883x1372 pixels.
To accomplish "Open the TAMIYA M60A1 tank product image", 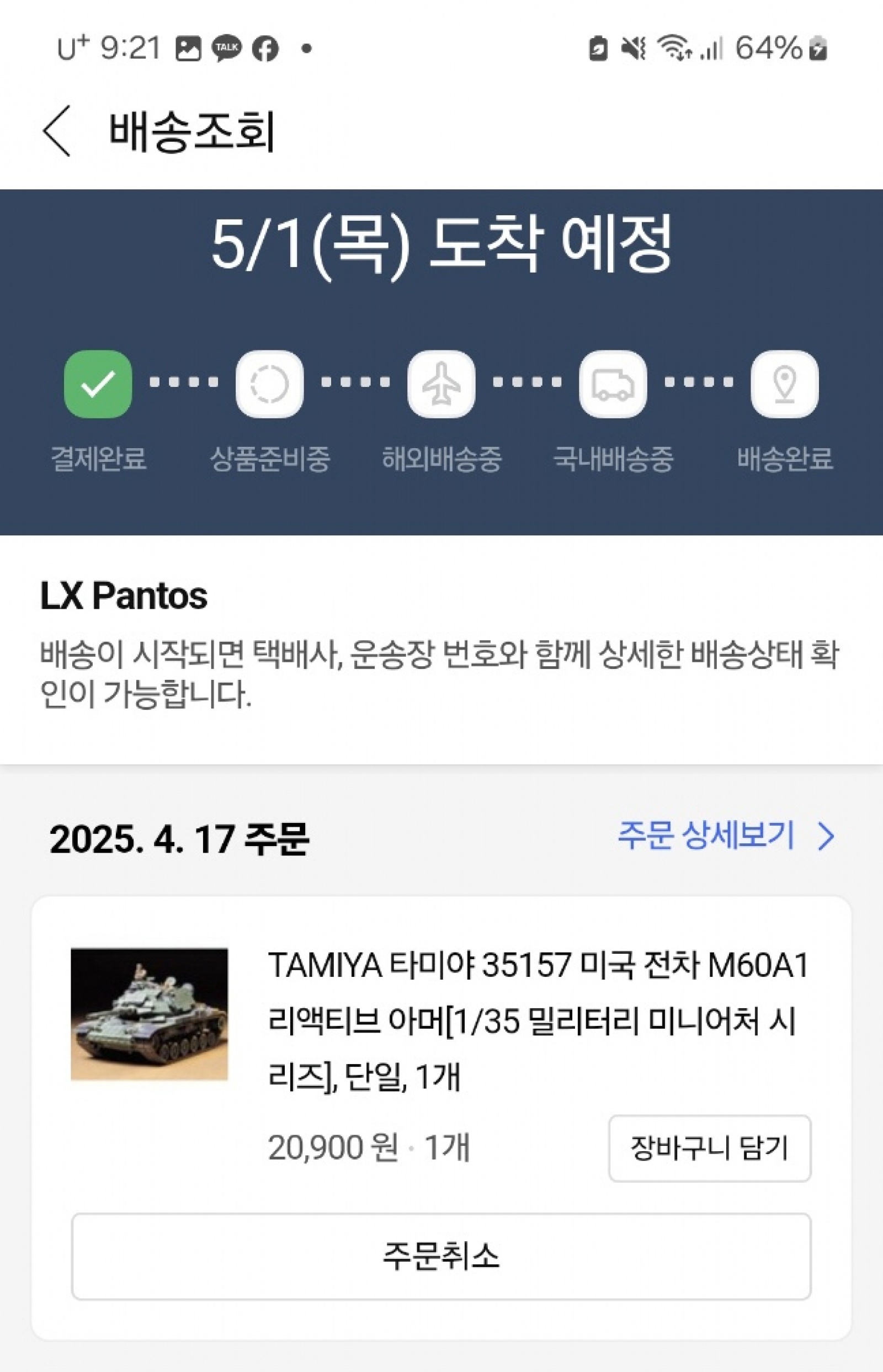I will coord(149,1014).
